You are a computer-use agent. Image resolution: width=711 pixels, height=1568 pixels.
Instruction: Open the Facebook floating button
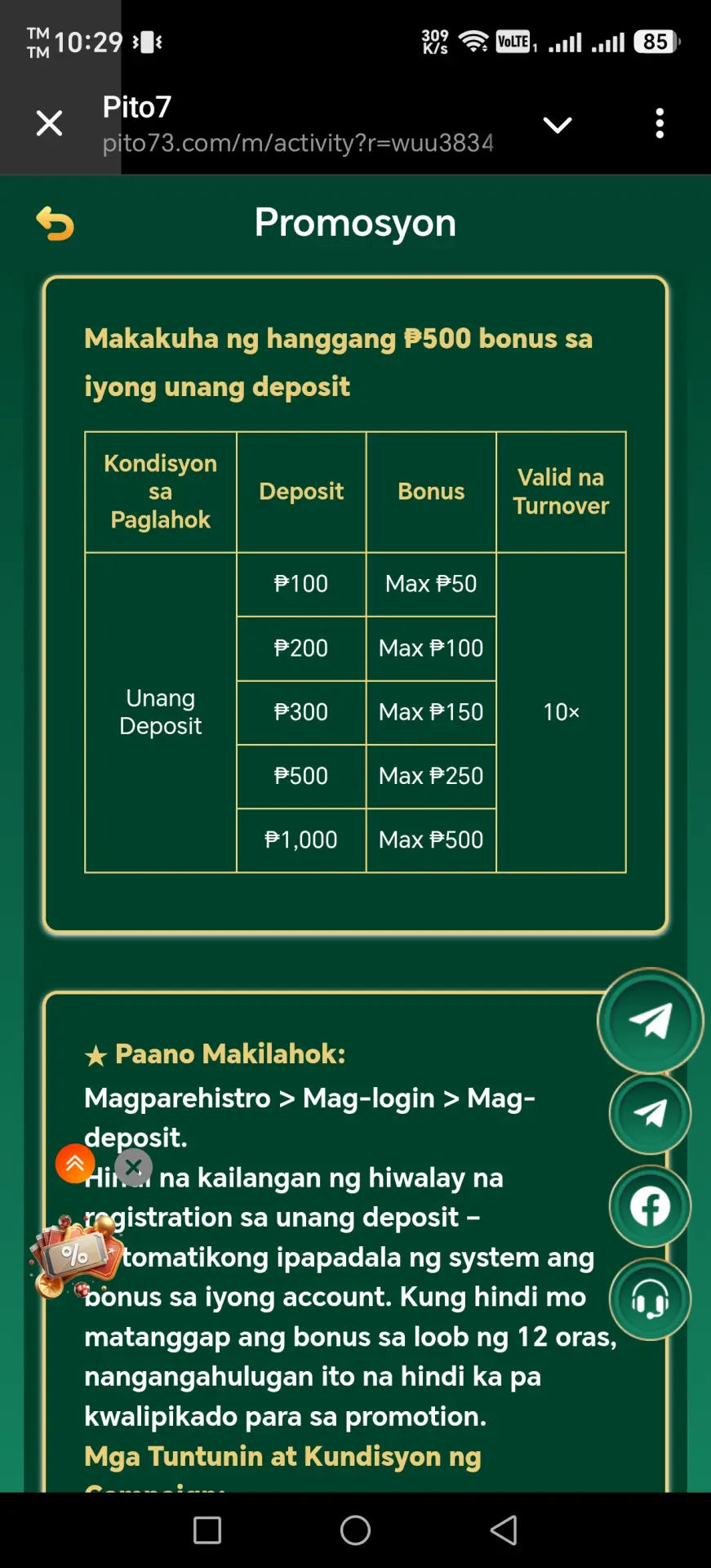[650, 1207]
